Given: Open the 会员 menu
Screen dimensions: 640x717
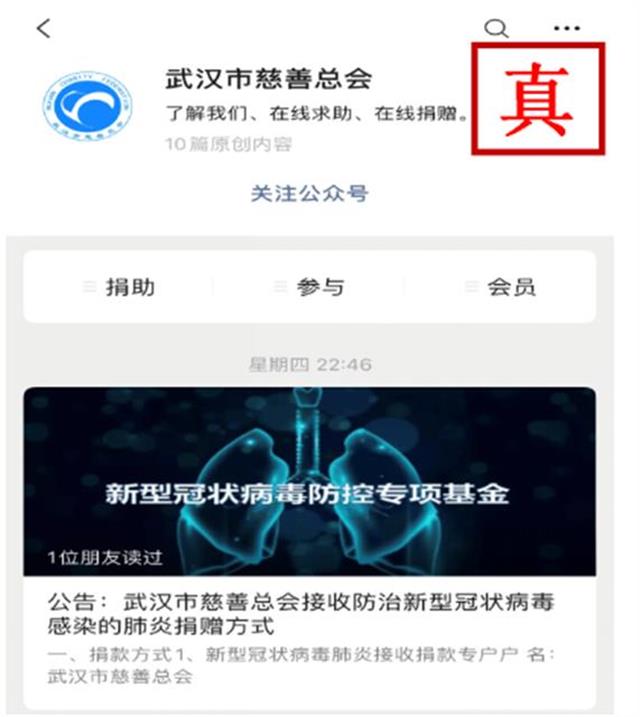Looking at the screenshot, I should point(501,287).
